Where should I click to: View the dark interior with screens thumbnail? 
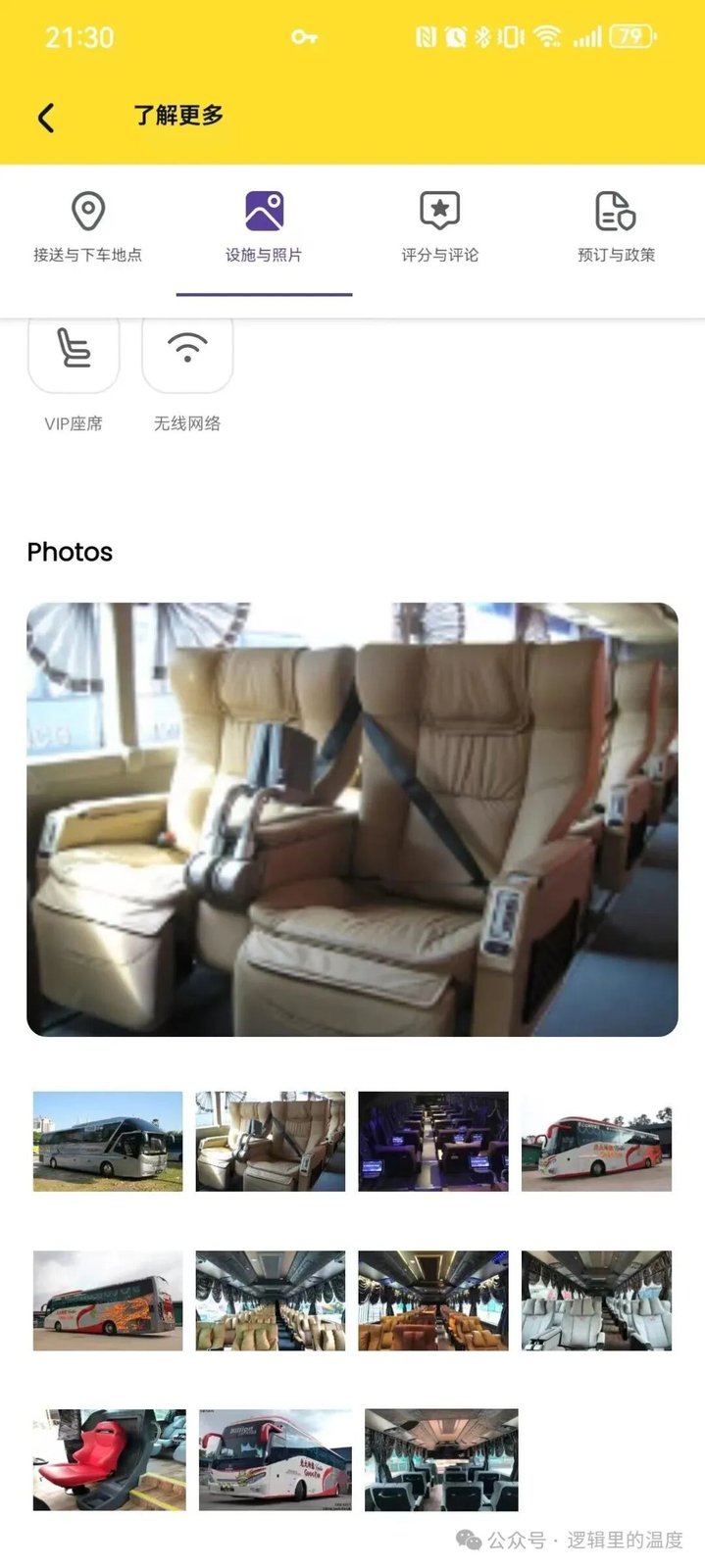pos(433,1142)
